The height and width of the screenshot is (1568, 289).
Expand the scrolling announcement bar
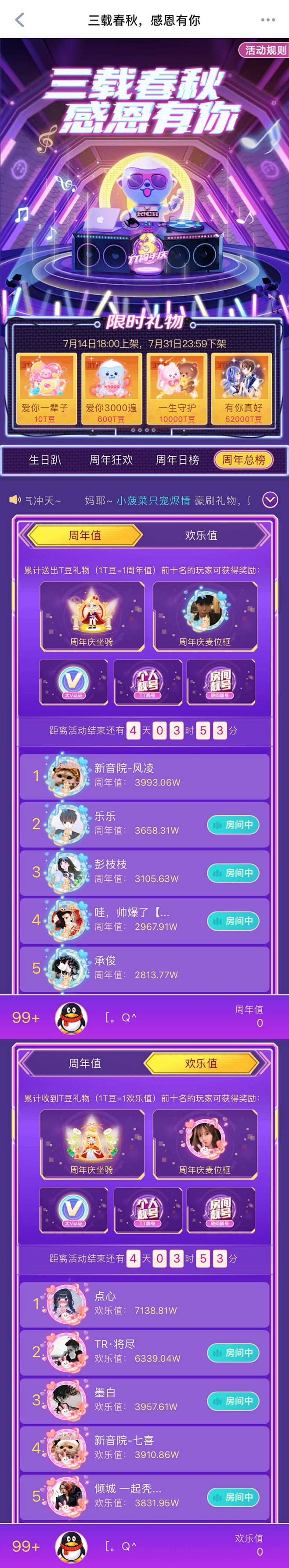(270, 500)
